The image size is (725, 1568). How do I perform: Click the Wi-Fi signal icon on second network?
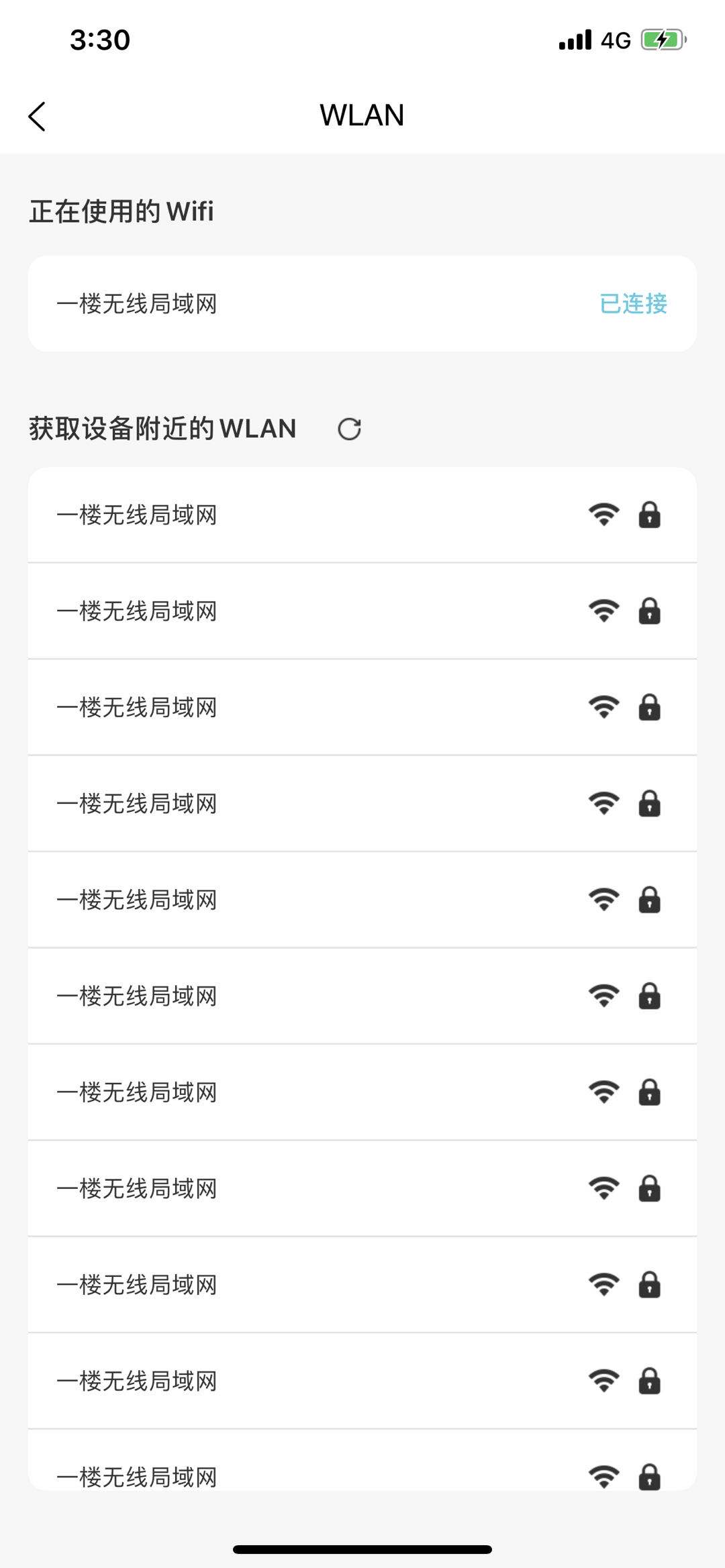coord(603,611)
